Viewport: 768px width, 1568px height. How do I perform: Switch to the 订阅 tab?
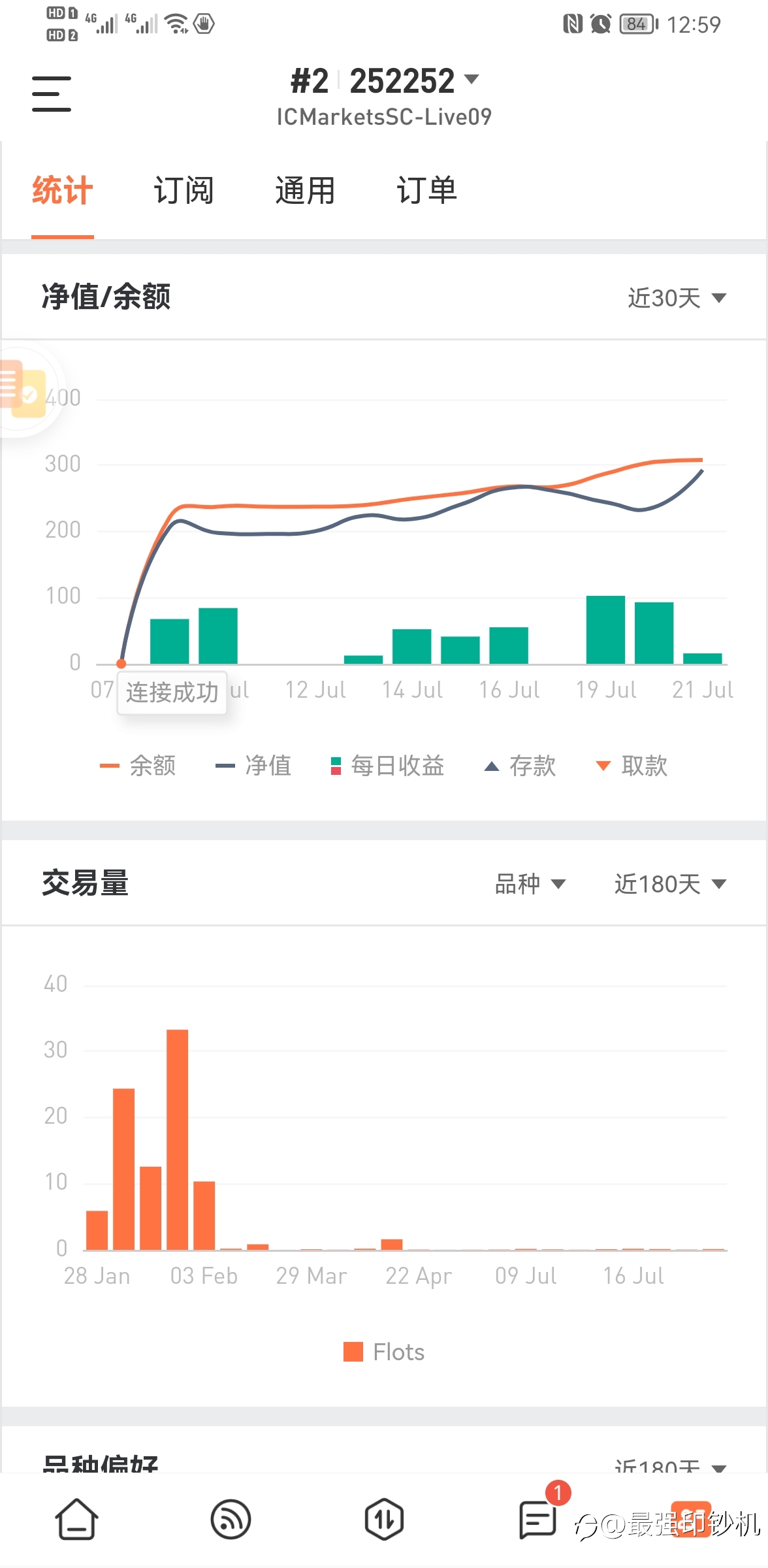point(184,190)
